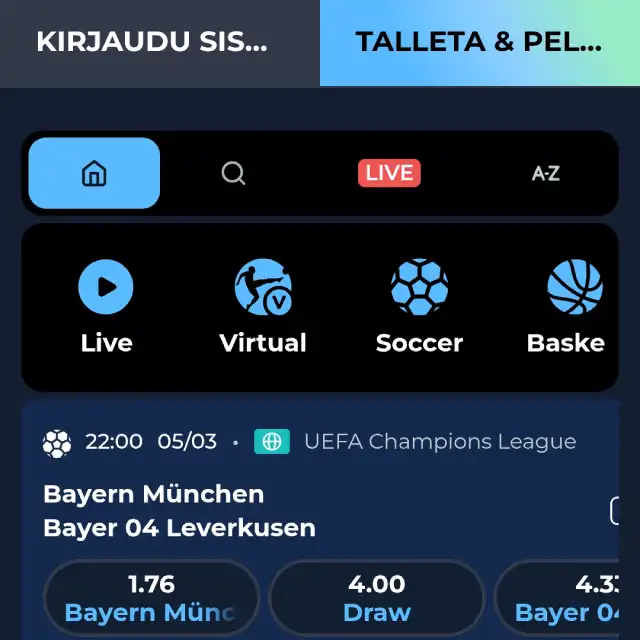Bet on Bayern München at 1.76
This screenshot has width=640, height=640.
tap(152, 598)
